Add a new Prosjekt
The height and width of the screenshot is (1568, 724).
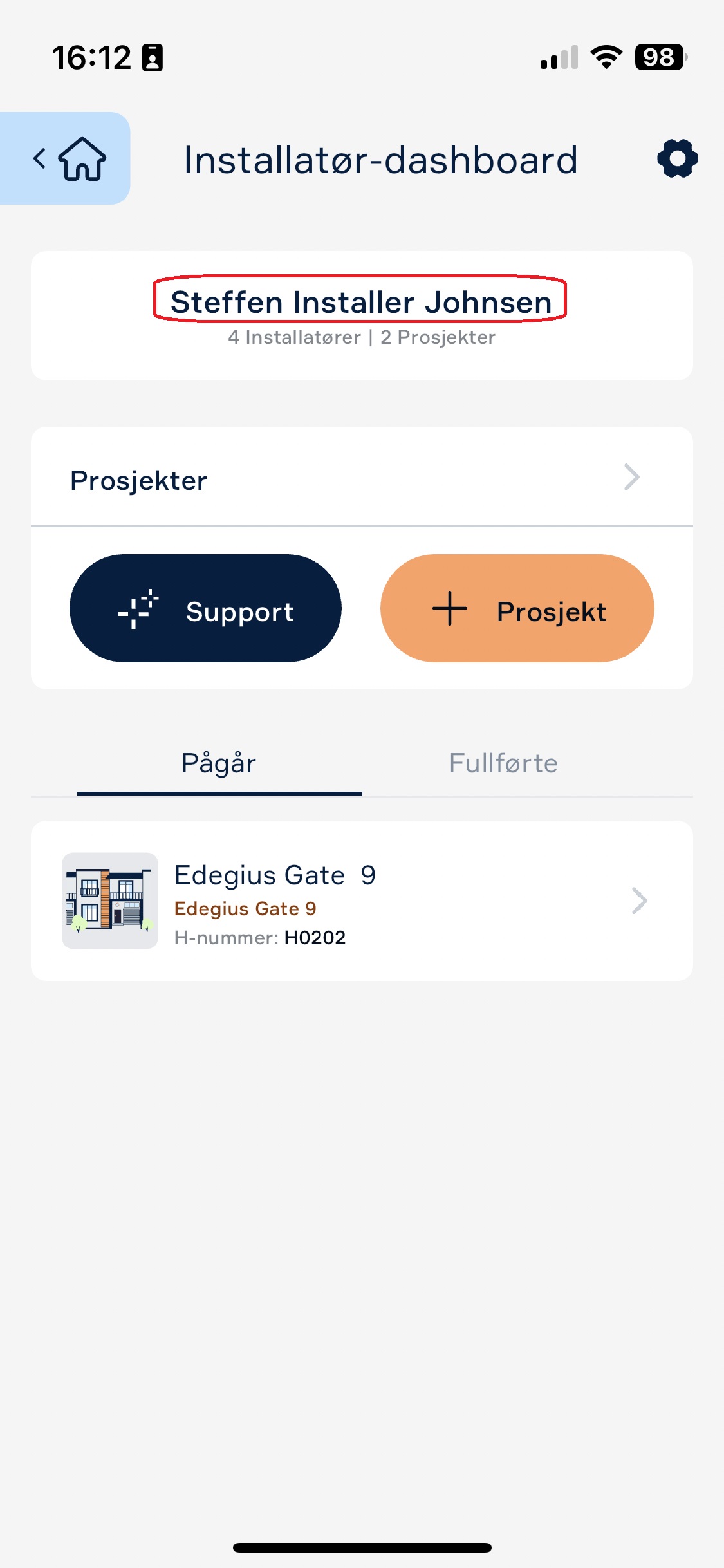coord(517,608)
